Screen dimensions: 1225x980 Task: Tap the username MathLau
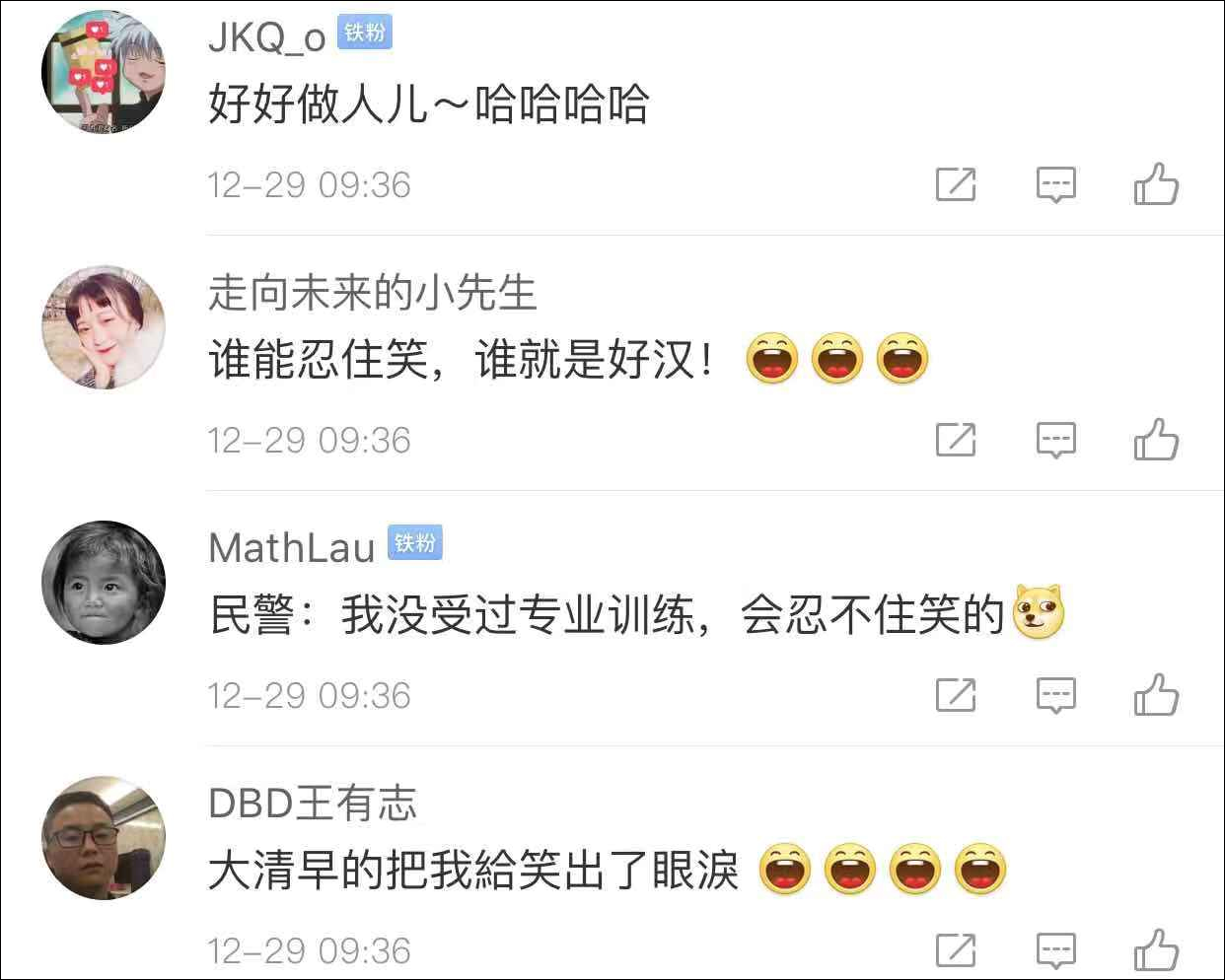[x=292, y=548]
